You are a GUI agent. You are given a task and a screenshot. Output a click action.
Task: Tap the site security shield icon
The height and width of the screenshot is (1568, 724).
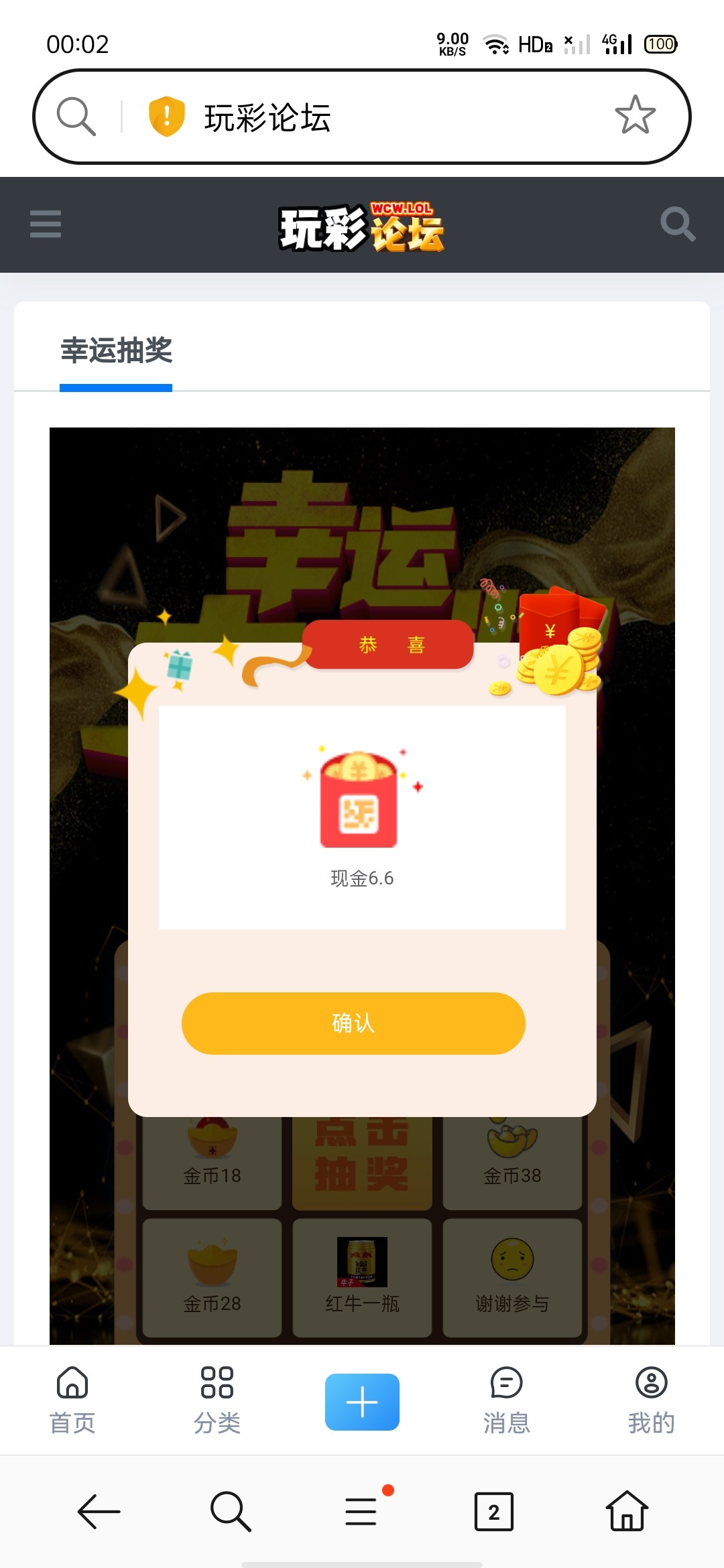click(166, 116)
